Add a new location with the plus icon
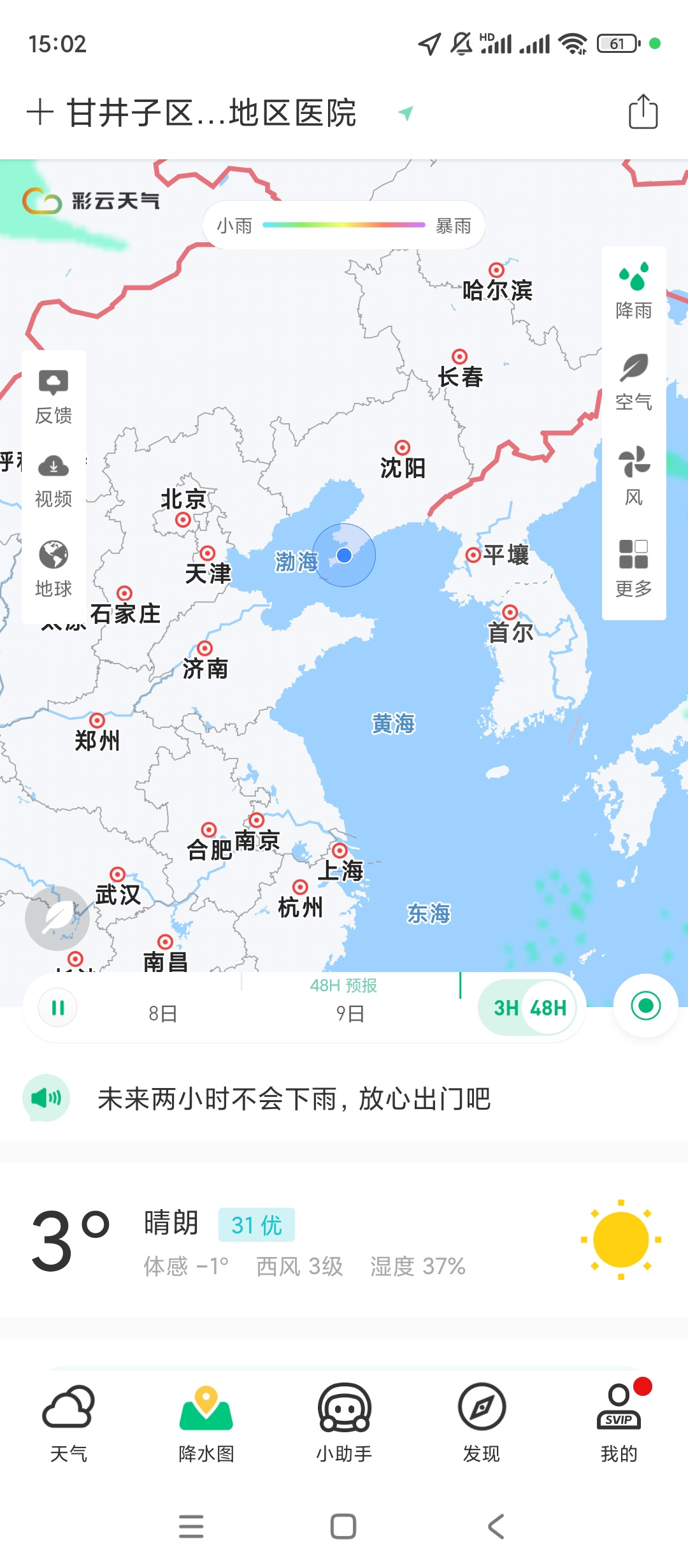The height and width of the screenshot is (1568, 688). point(40,113)
